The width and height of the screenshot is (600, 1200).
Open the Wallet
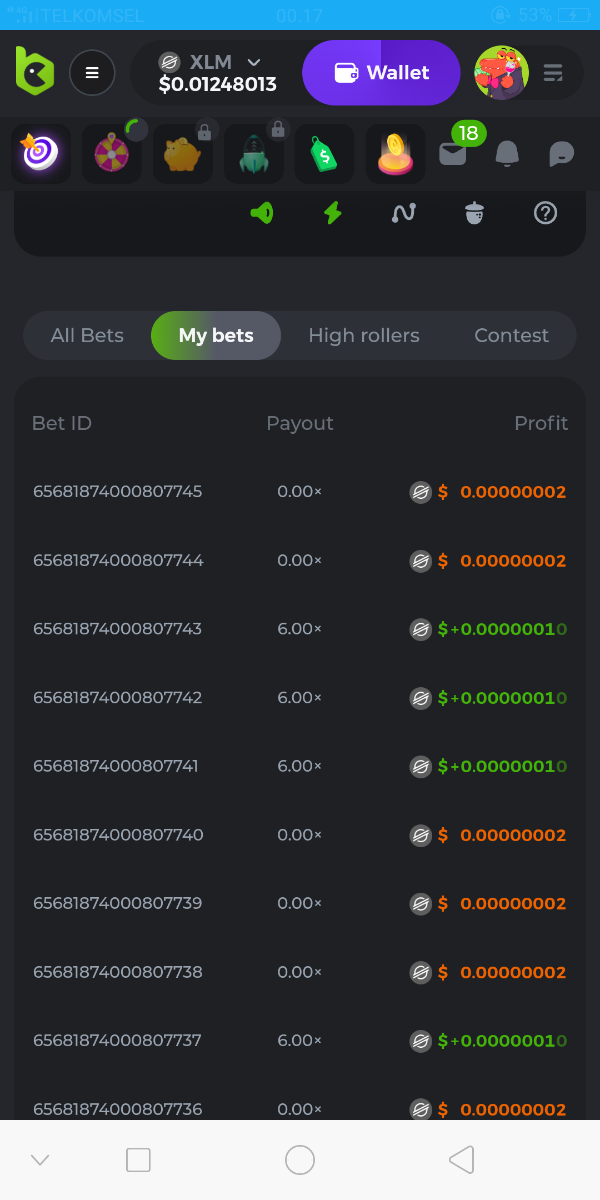click(x=381, y=73)
